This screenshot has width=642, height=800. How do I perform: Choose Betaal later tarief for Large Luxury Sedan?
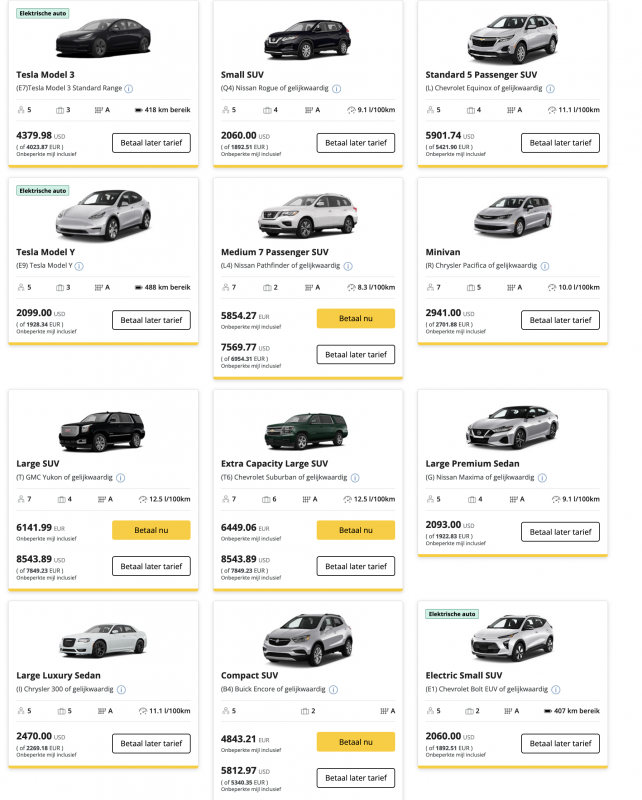click(x=151, y=743)
